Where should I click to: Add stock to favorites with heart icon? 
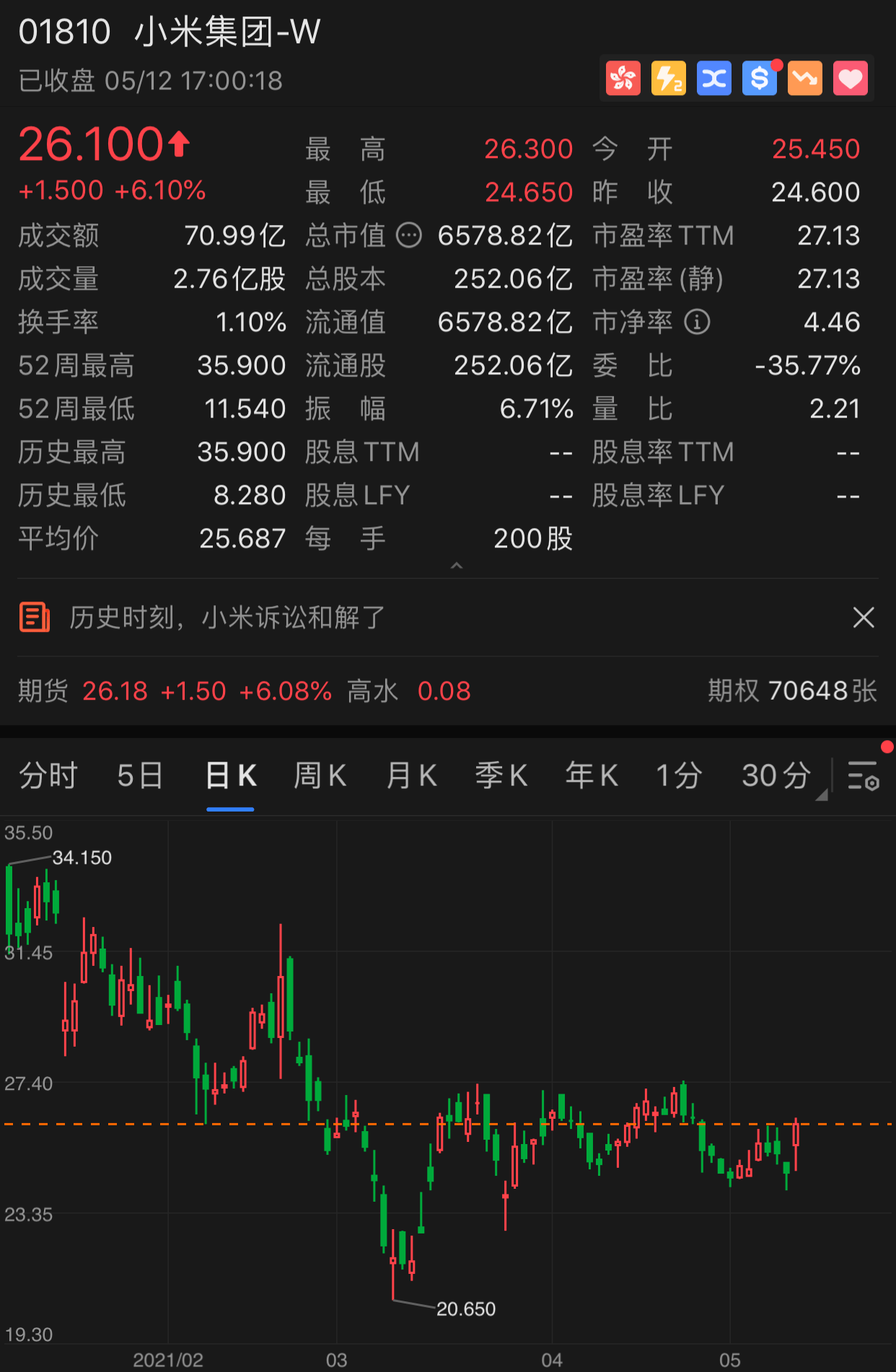tap(850, 79)
